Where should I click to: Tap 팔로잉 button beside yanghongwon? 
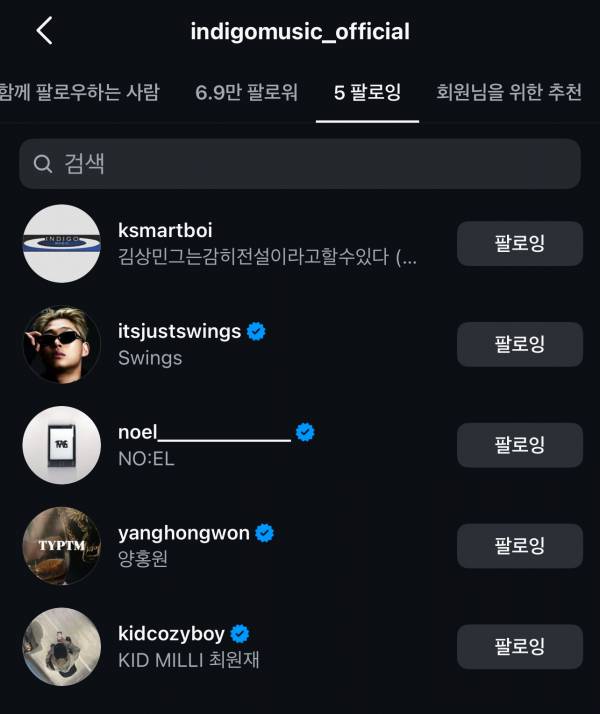pos(519,546)
